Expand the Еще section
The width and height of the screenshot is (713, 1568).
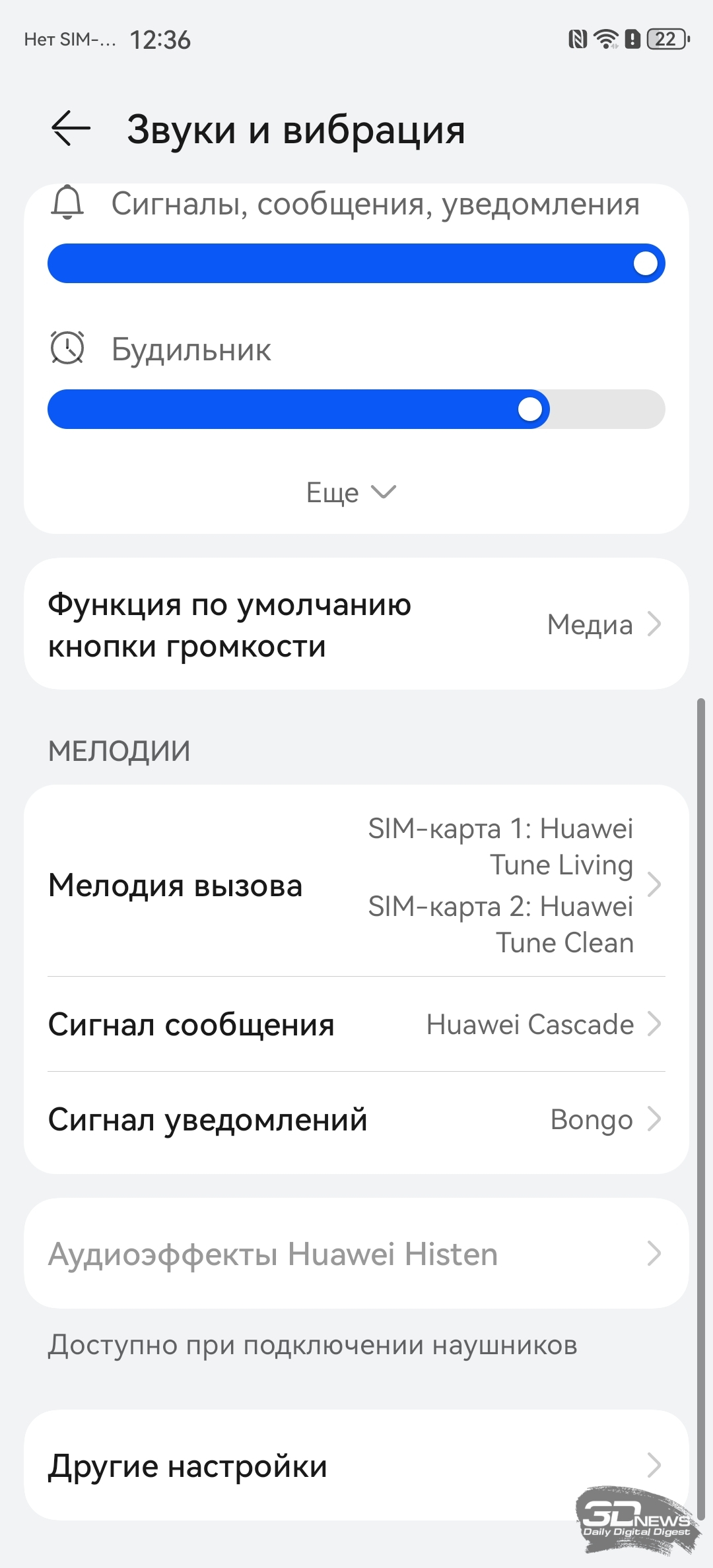(351, 492)
